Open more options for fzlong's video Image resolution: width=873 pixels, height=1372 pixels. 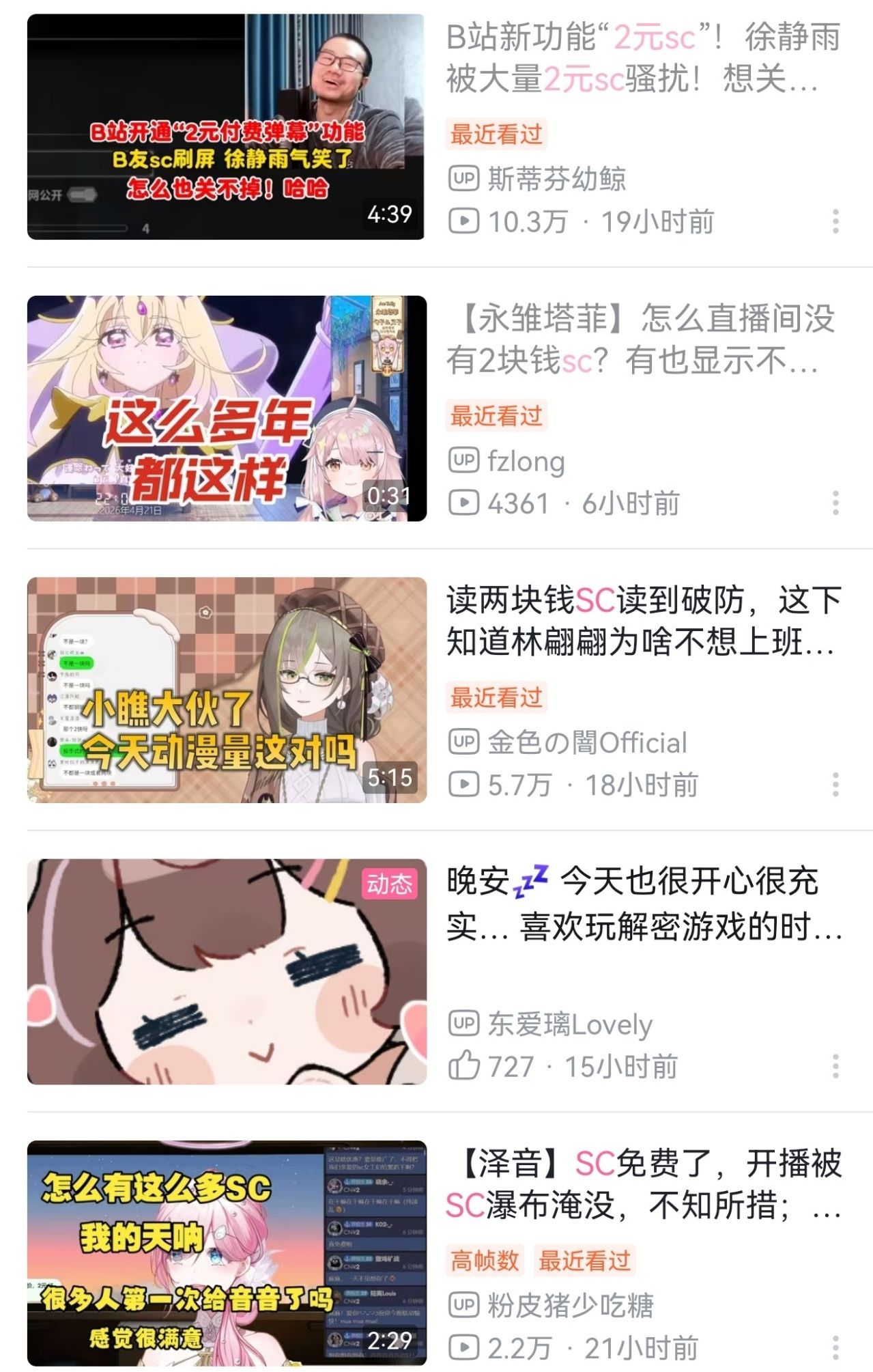(835, 503)
